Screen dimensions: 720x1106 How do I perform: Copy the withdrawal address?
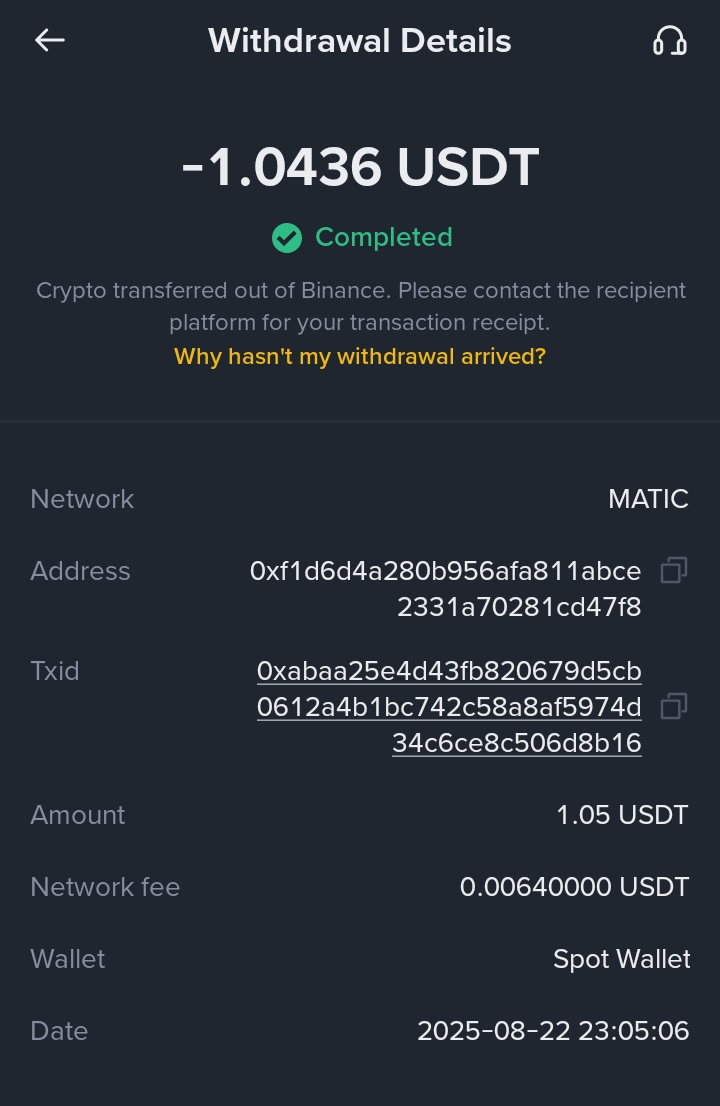[x=674, y=571]
